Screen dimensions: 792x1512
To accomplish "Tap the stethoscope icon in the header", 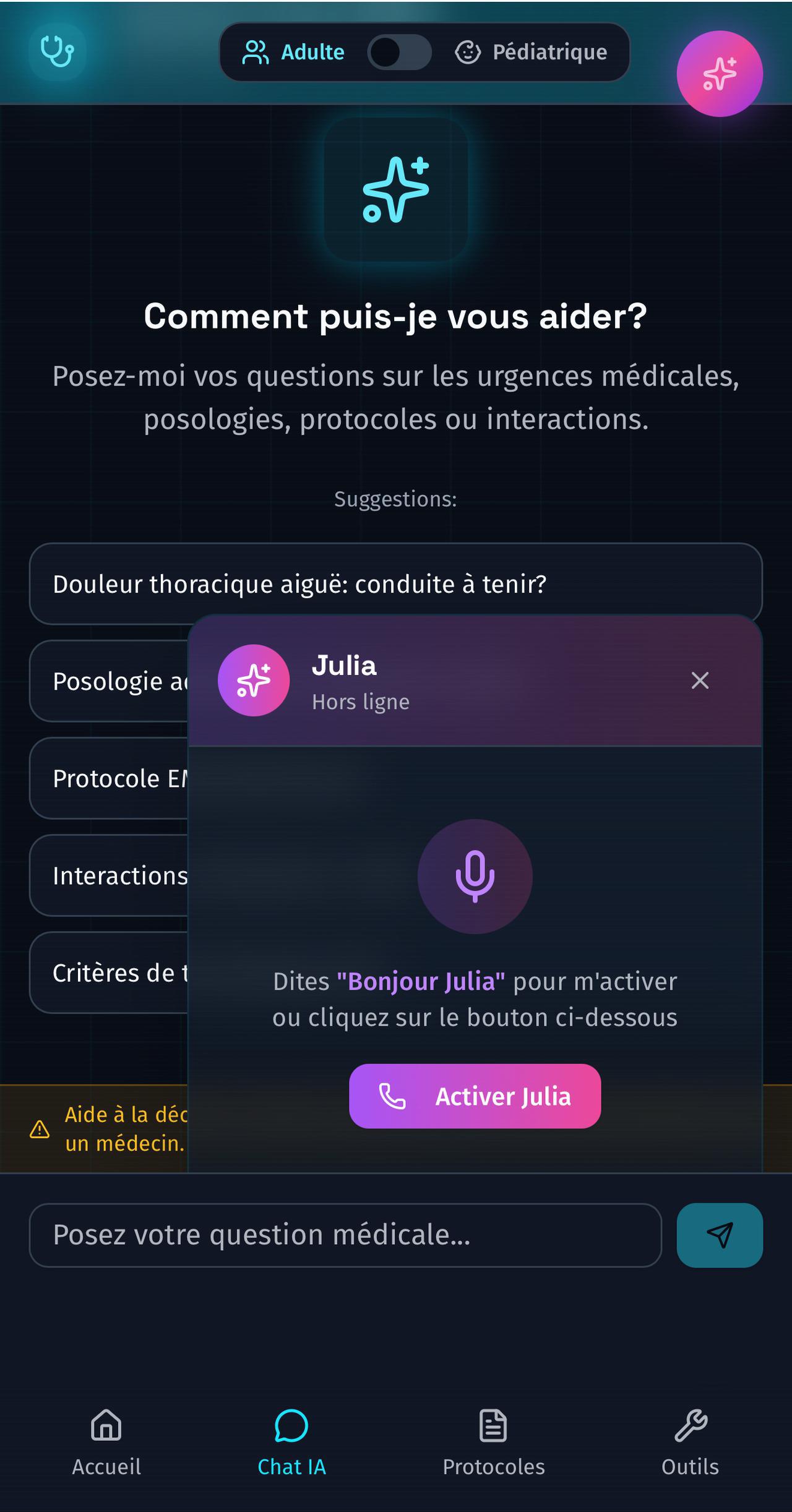I will 57,52.
